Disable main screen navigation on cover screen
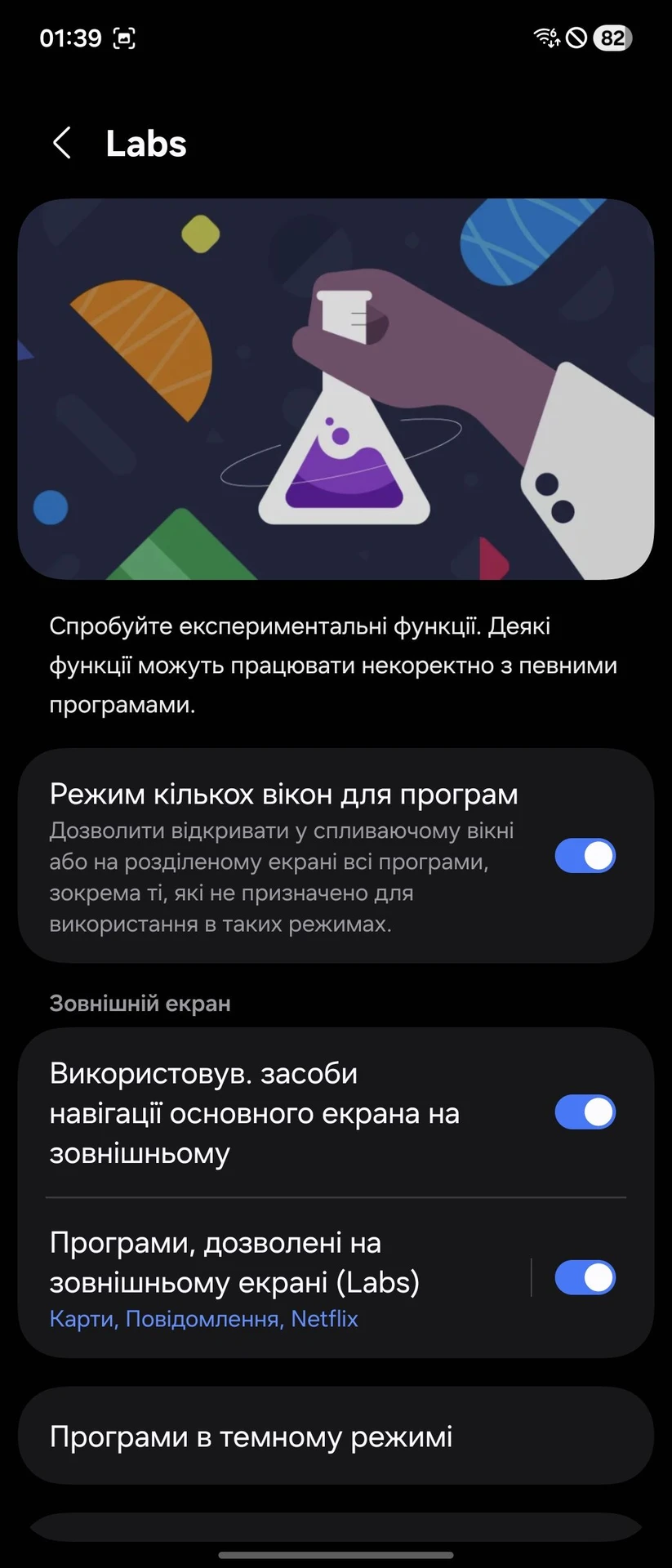672x1568 pixels. (585, 1112)
